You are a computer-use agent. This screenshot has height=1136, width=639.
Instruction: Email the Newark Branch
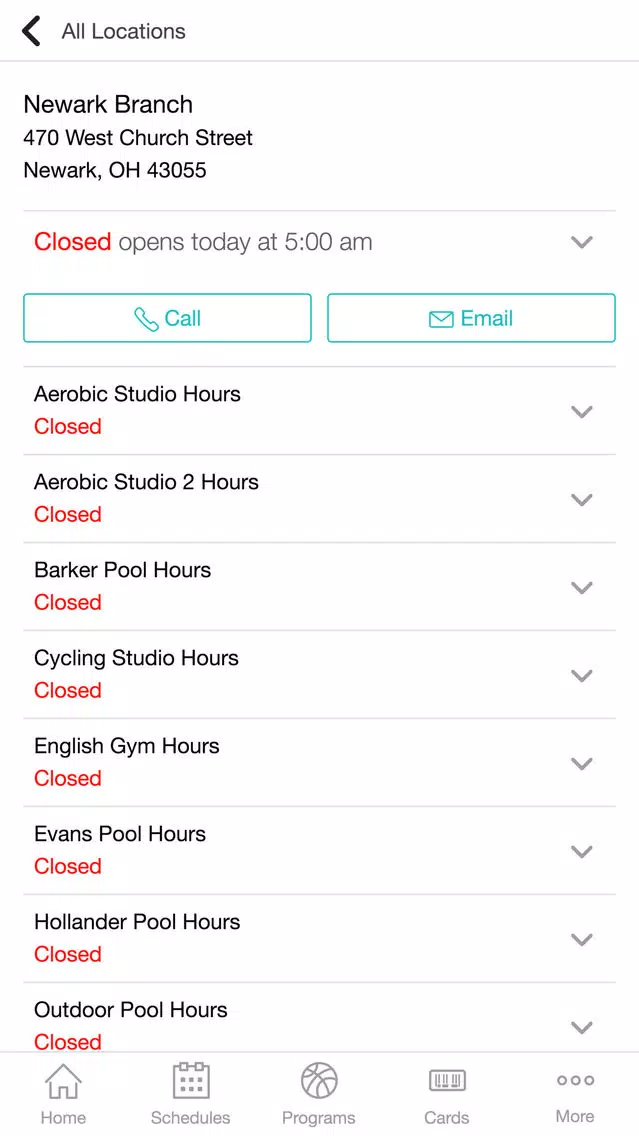point(471,318)
